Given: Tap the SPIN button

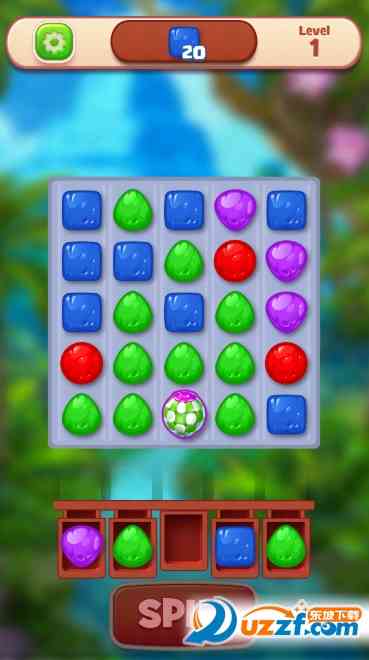Looking at the screenshot, I should pos(184,616).
